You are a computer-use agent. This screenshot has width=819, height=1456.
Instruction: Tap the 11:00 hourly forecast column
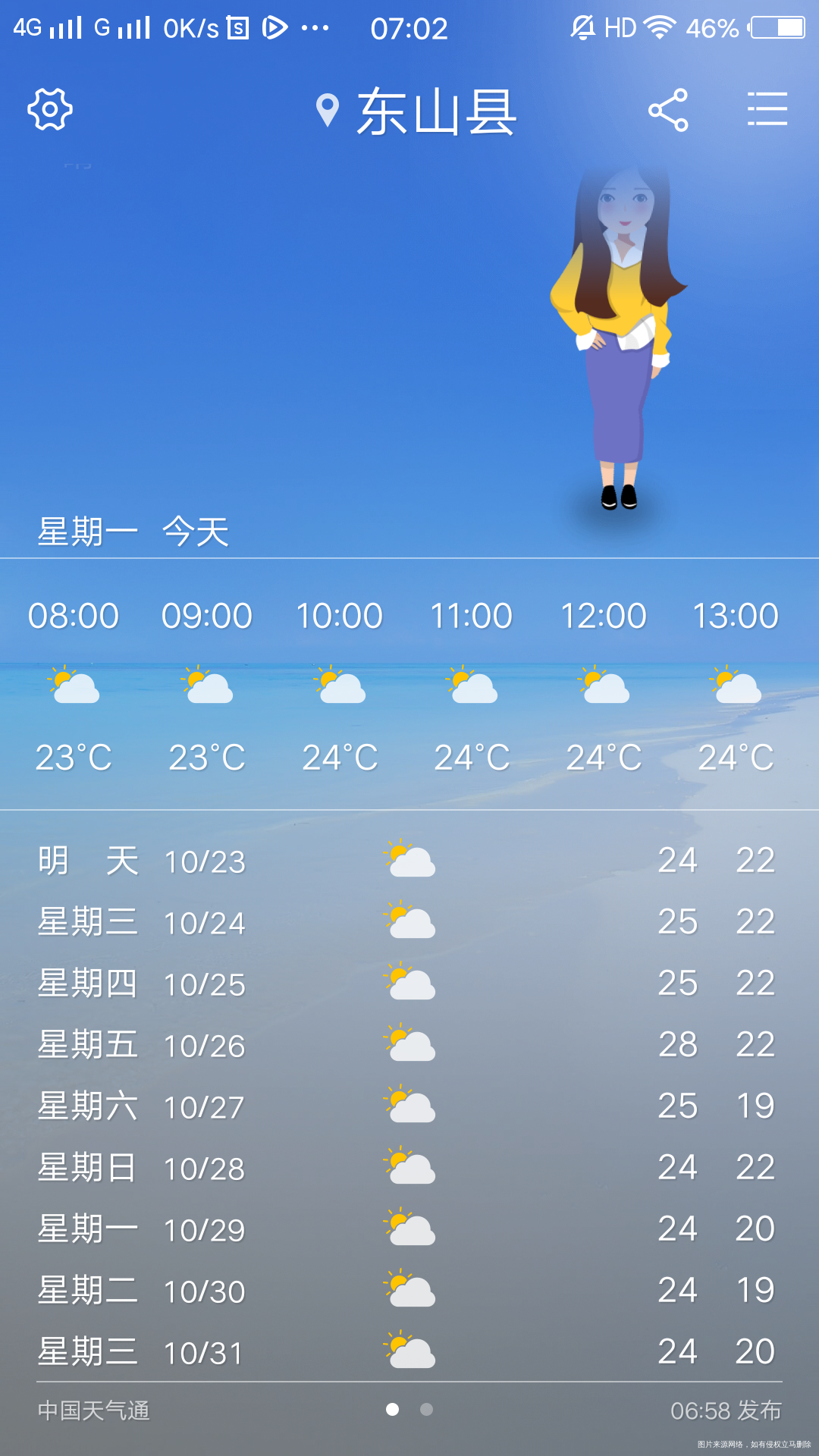472,686
